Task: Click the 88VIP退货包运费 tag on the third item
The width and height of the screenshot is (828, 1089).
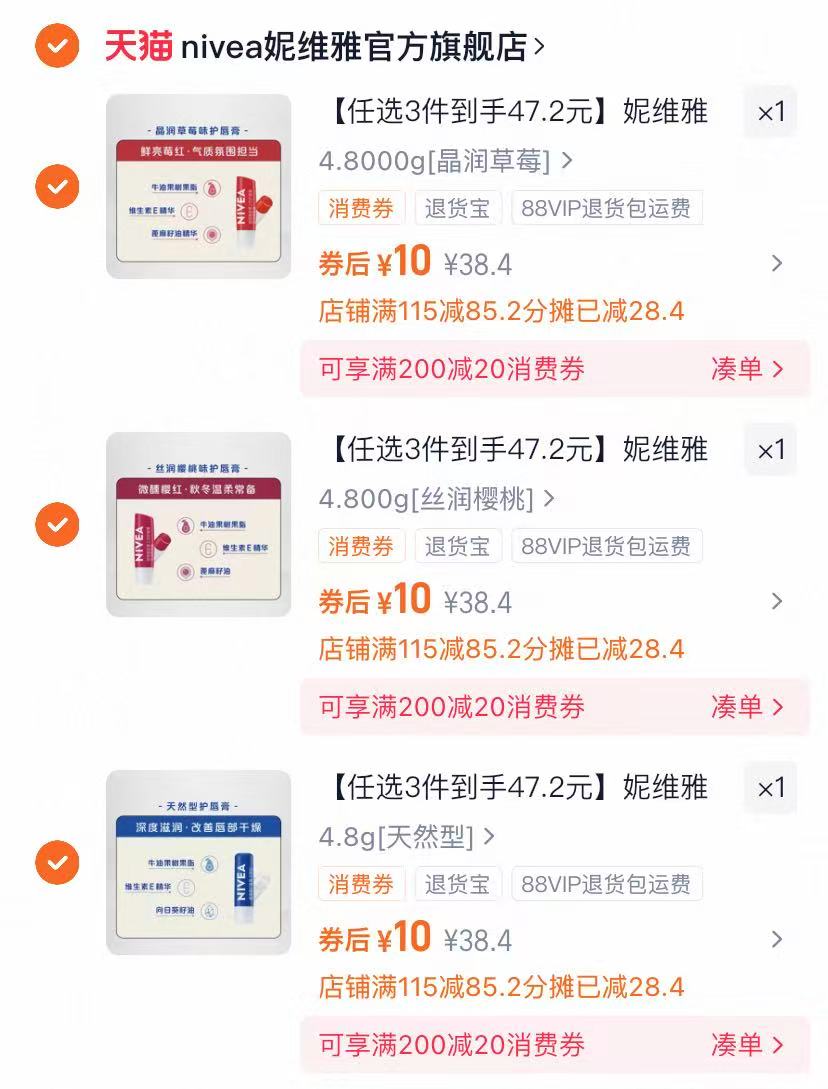Action: pos(604,883)
